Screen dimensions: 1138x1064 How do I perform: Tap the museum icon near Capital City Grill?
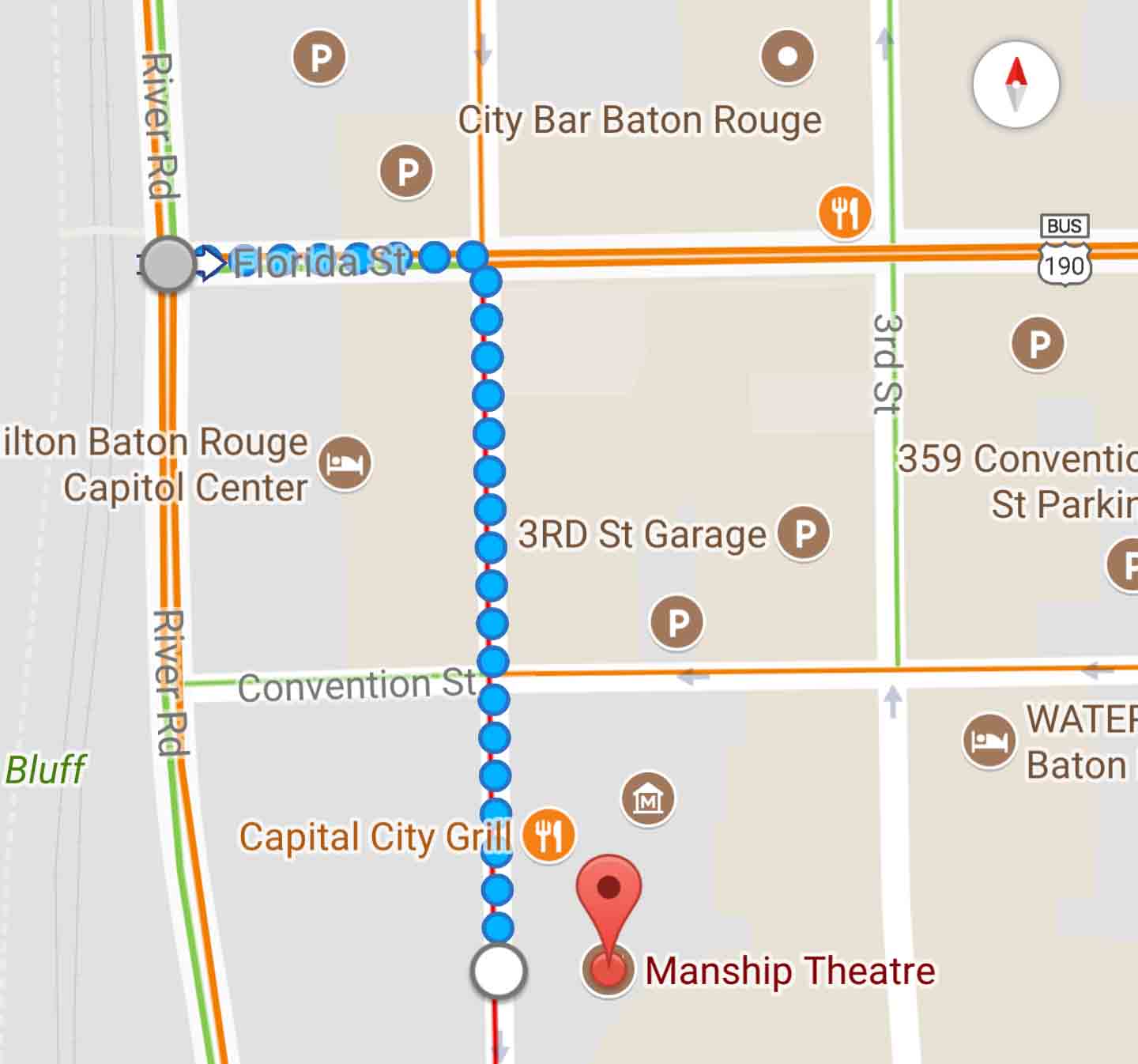pos(648,799)
